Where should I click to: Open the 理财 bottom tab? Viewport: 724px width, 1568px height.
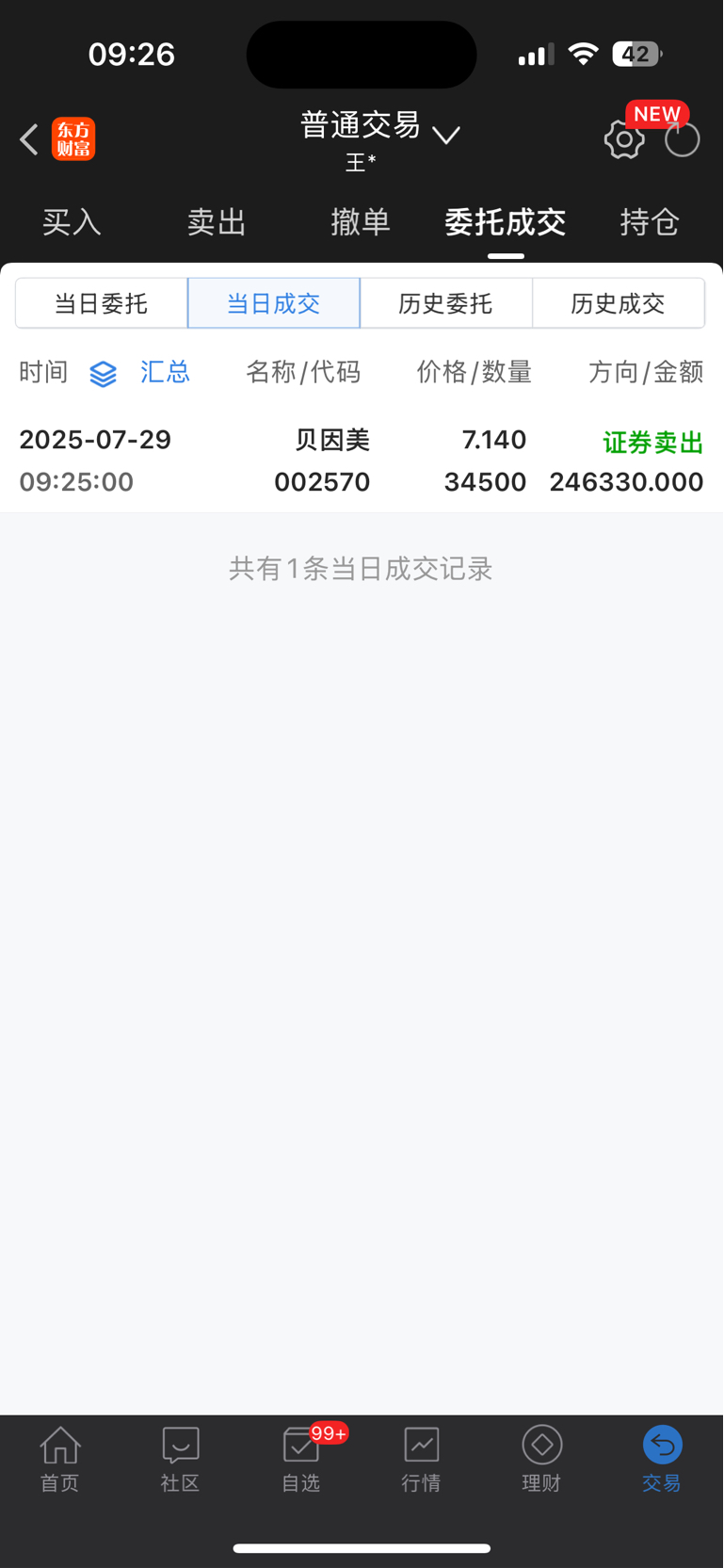541,1459
